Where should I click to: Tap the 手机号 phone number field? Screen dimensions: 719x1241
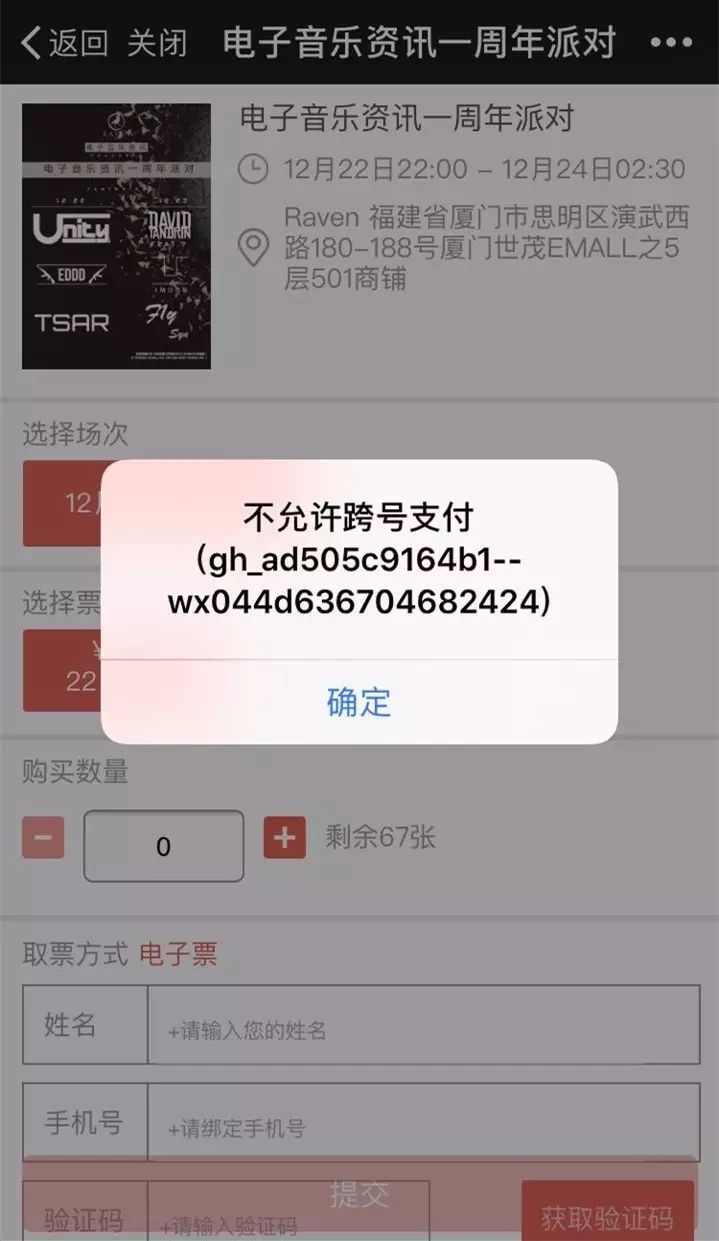(422, 1128)
